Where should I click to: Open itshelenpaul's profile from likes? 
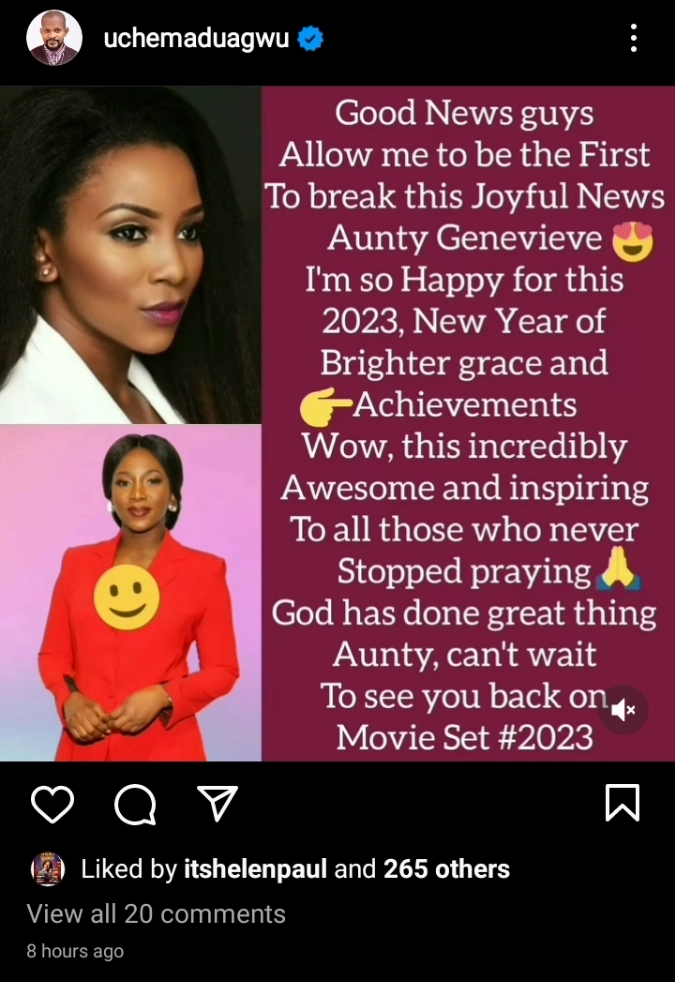pos(255,869)
